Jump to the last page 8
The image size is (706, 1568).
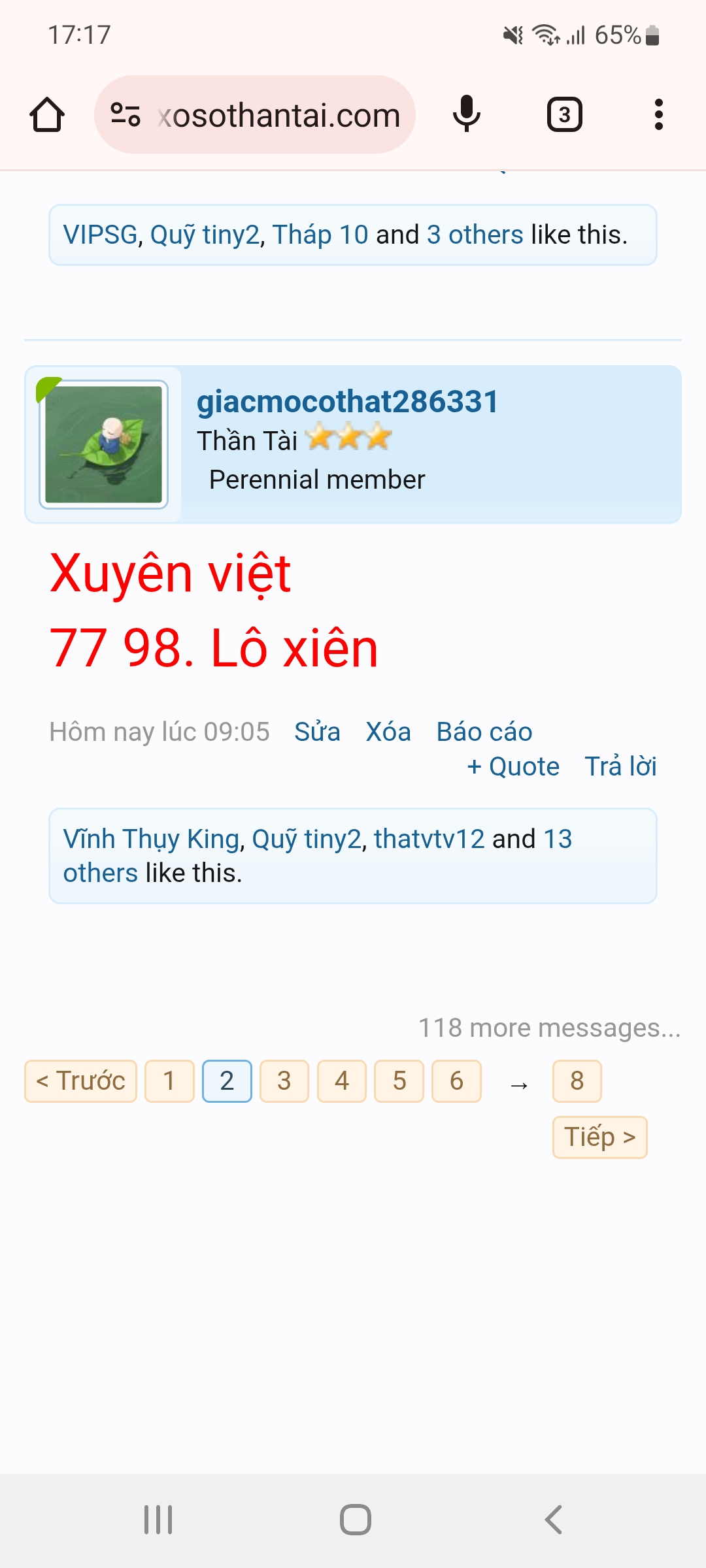577,1081
